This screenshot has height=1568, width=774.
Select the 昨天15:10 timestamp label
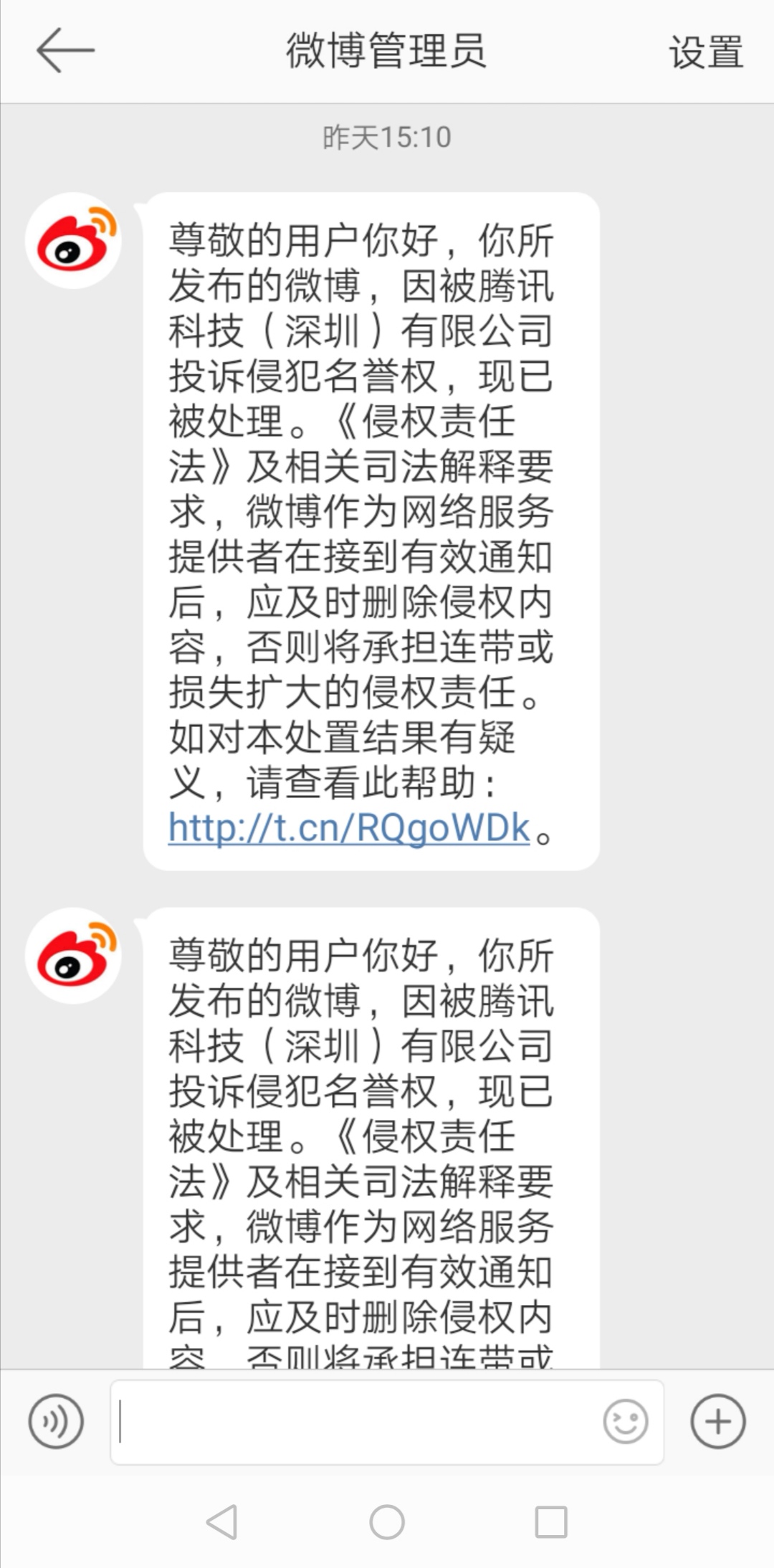point(387,138)
